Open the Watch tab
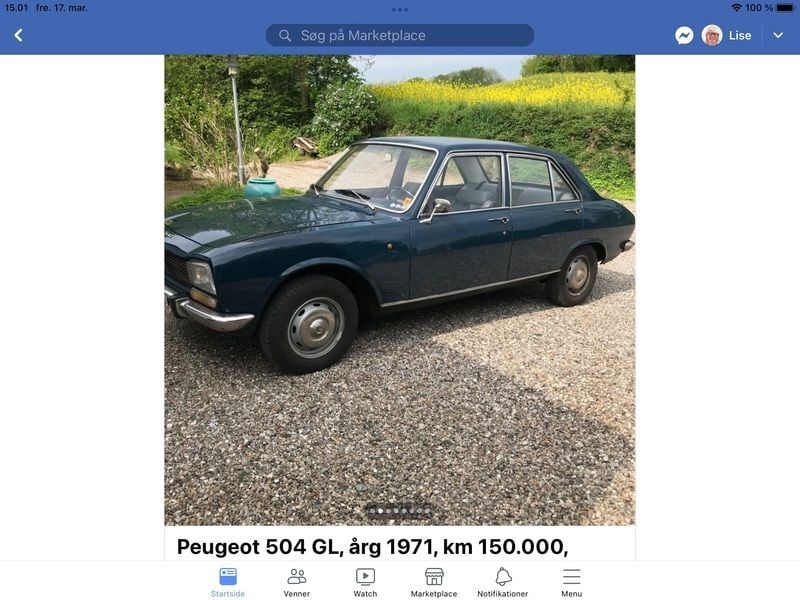 [365, 581]
